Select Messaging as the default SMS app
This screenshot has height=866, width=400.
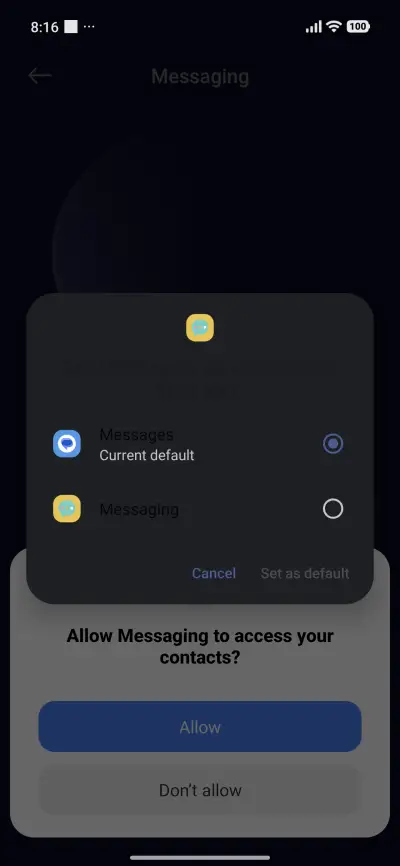(x=199, y=509)
